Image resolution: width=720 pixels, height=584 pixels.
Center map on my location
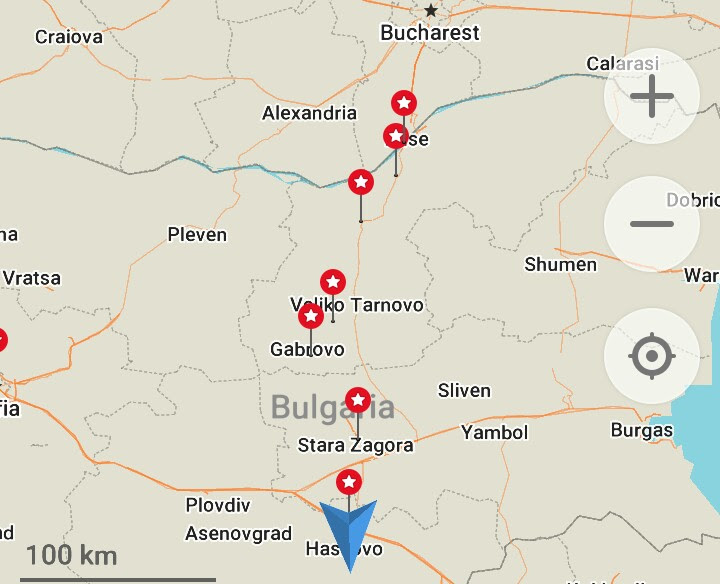[652, 355]
